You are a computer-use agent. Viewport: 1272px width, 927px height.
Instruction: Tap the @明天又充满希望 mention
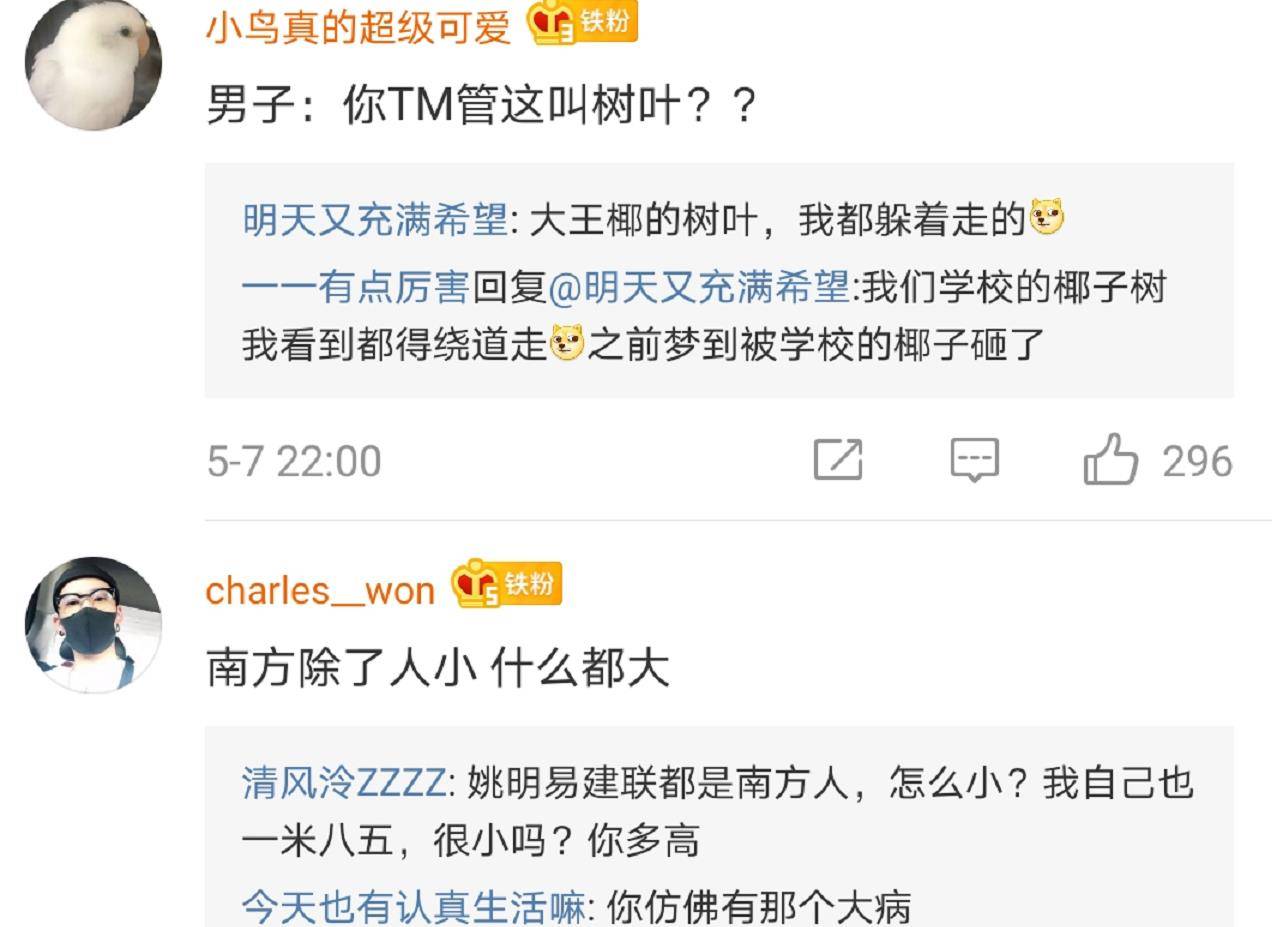tap(698, 288)
